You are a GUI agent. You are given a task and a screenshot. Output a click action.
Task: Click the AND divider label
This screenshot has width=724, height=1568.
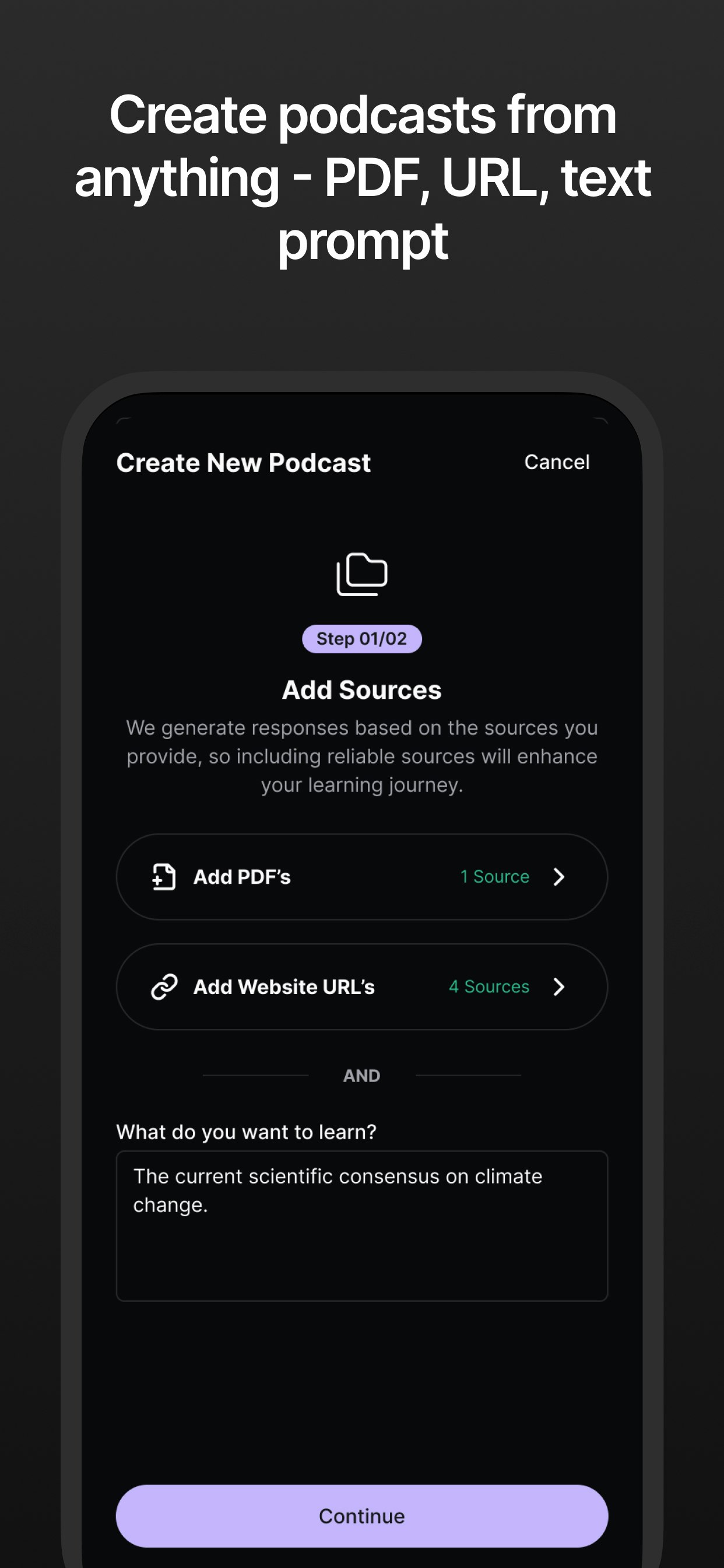[x=361, y=1076]
